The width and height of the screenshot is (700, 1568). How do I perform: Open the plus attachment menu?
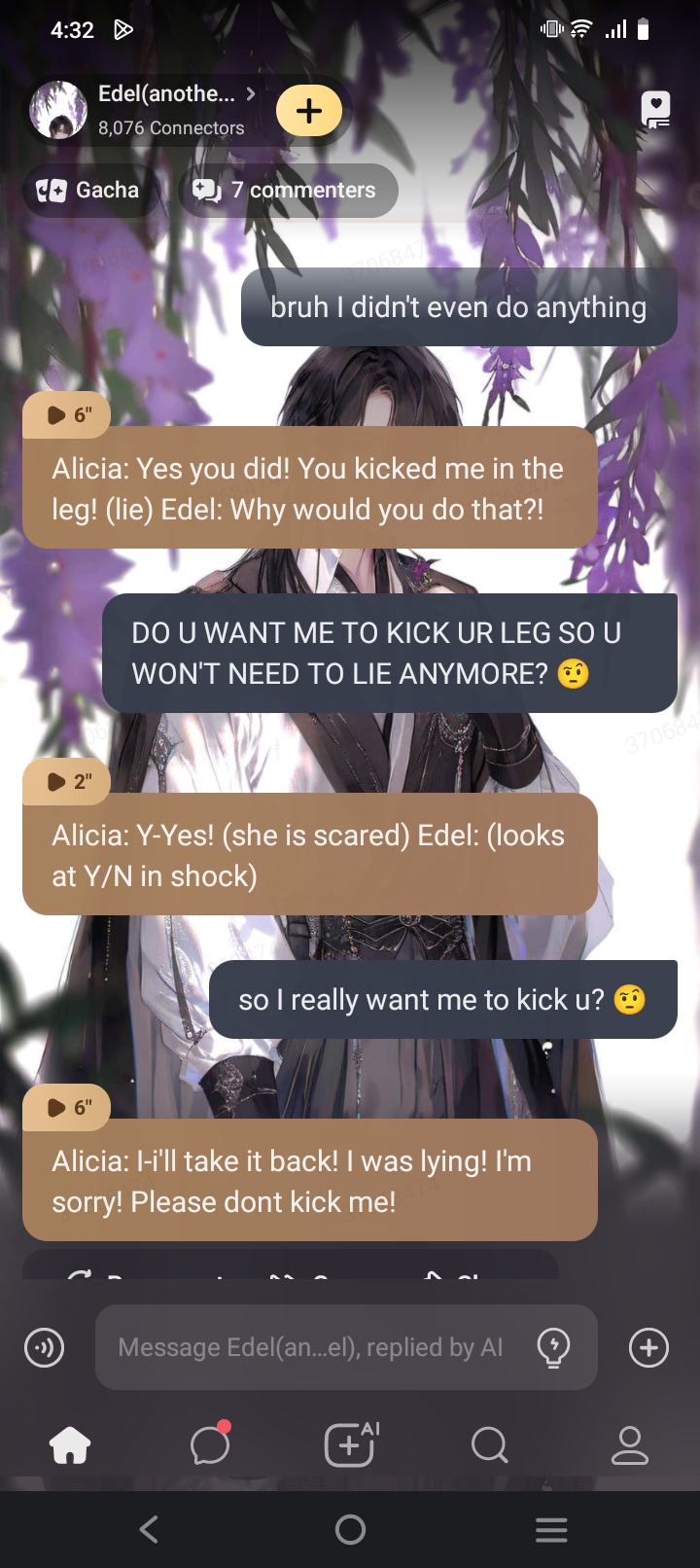tap(648, 1348)
